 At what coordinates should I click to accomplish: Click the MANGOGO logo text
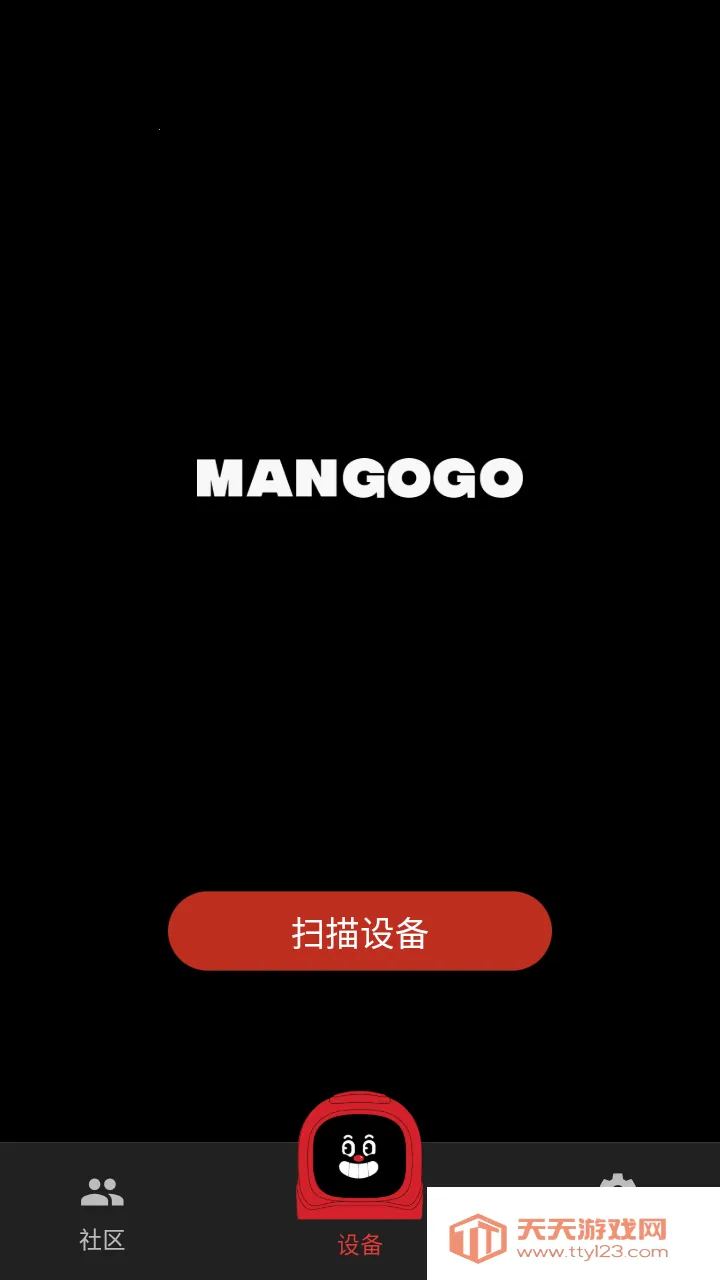click(x=360, y=477)
